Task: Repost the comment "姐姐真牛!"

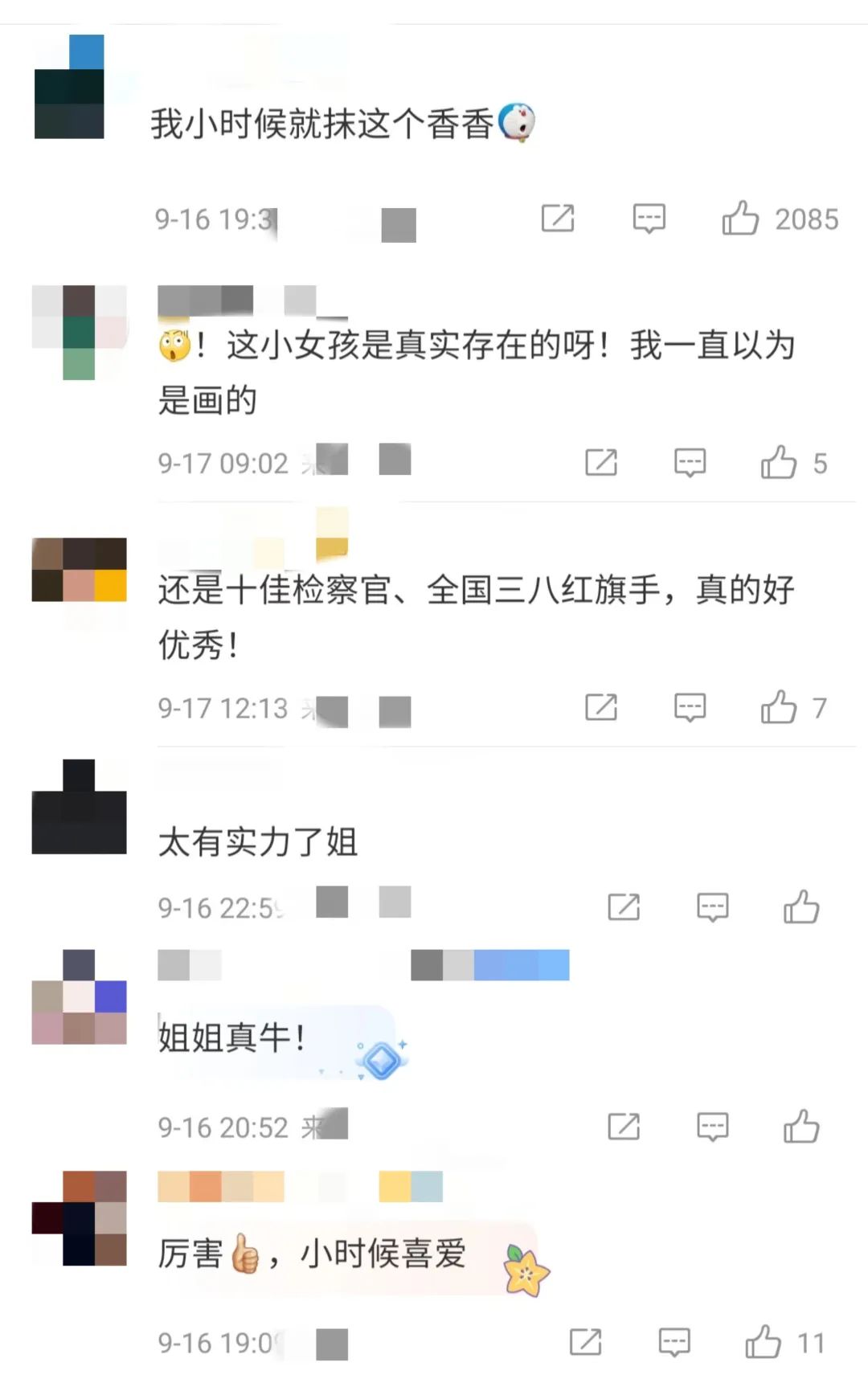Action: pos(624,1126)
